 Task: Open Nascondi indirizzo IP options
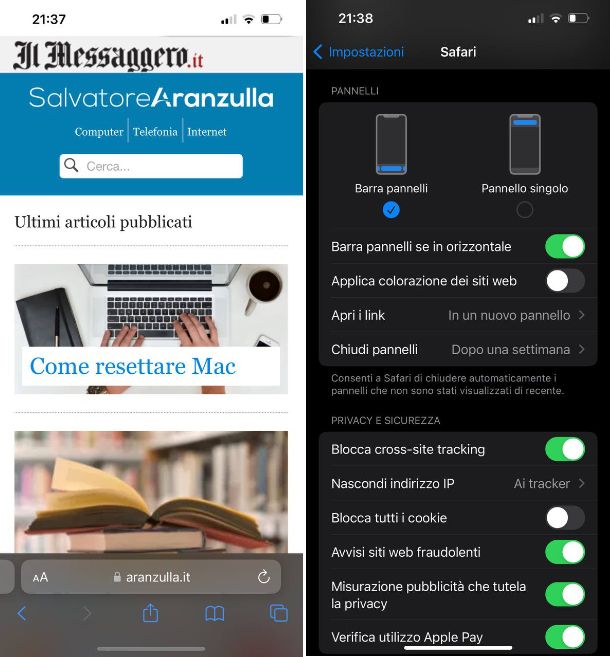[x=458, y=483]
